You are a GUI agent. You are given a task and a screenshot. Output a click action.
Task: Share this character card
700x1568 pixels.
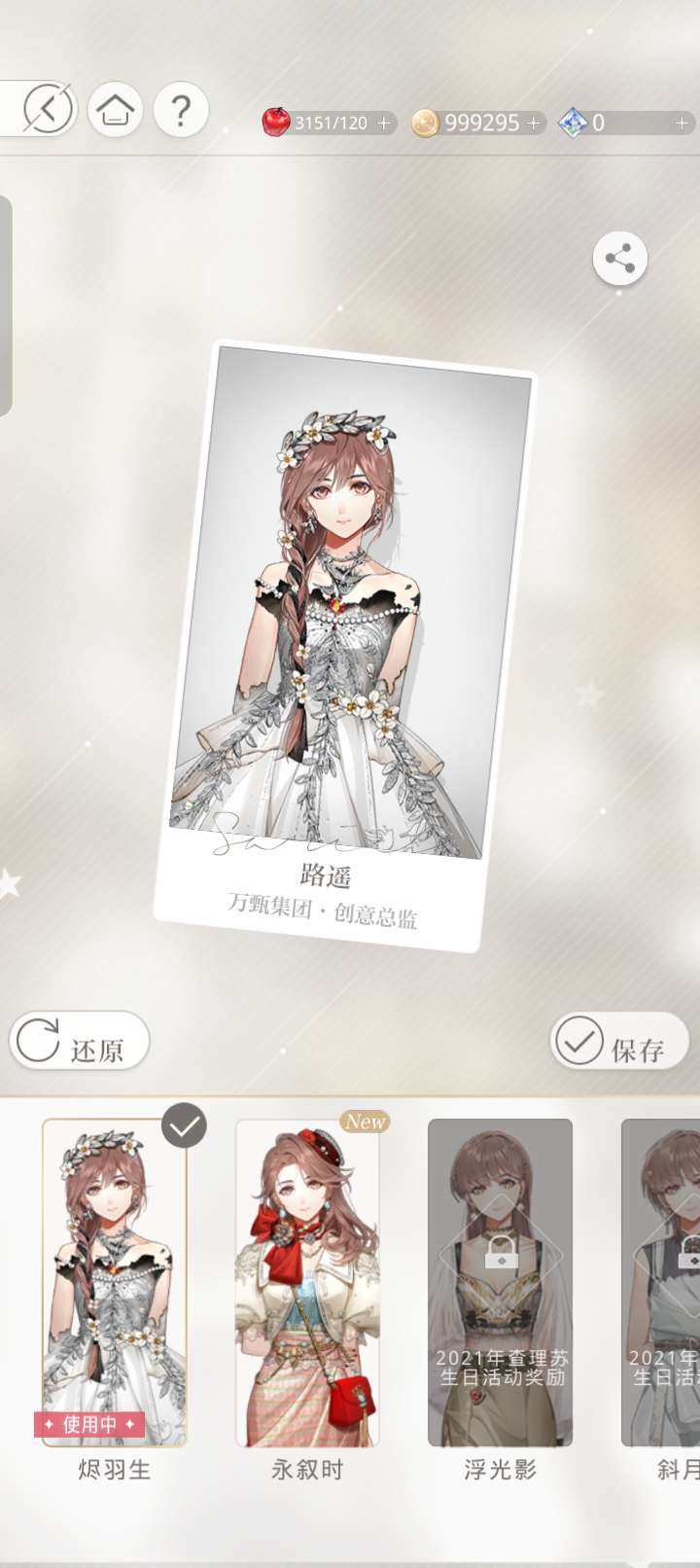619,259
